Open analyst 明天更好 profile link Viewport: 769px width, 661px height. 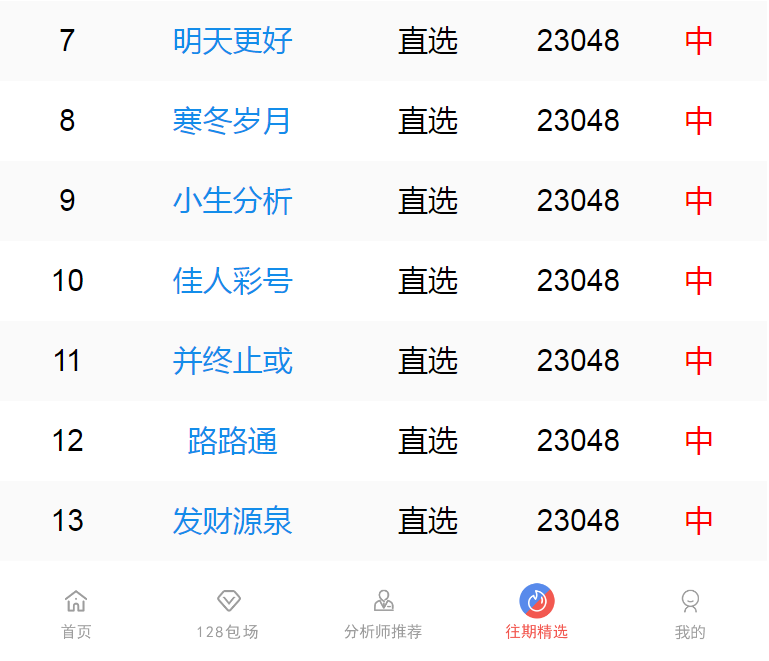click(232, 41)
